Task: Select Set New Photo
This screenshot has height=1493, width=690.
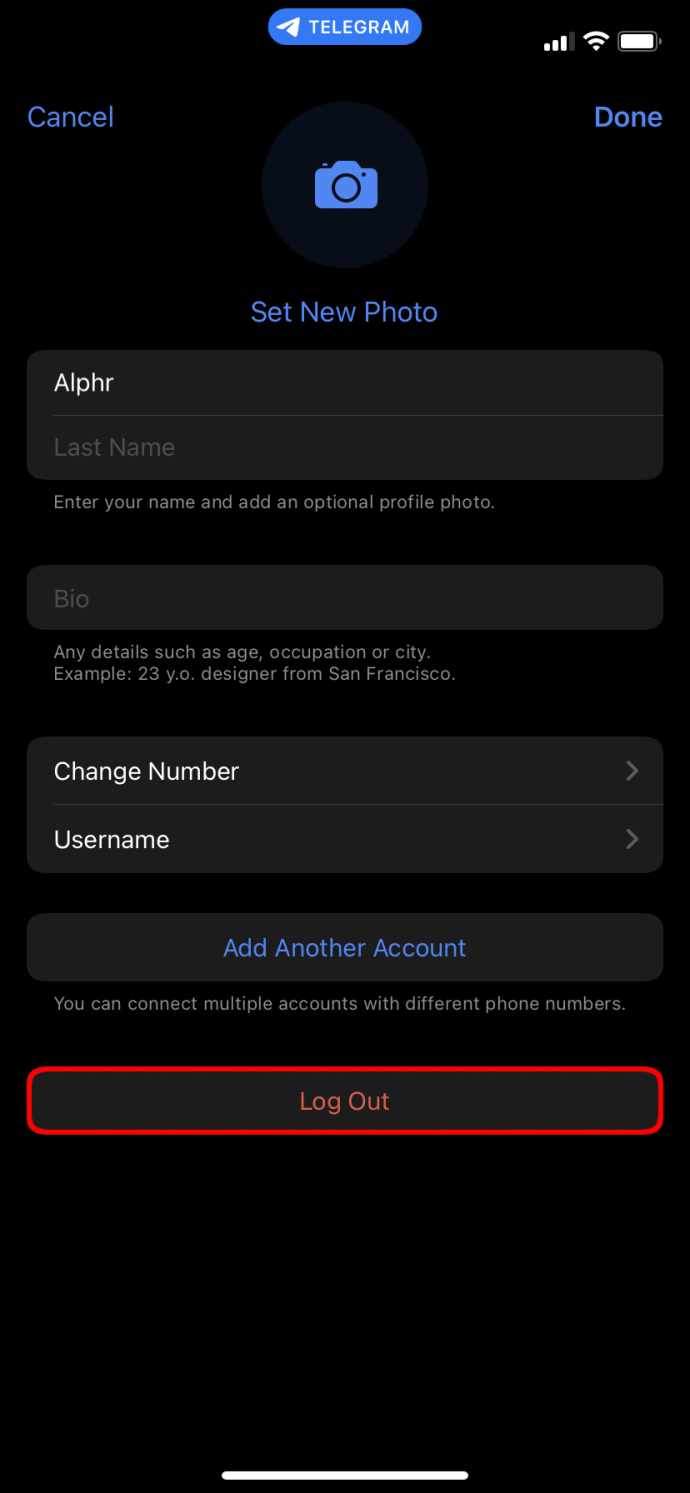Action: click(344, 312)
